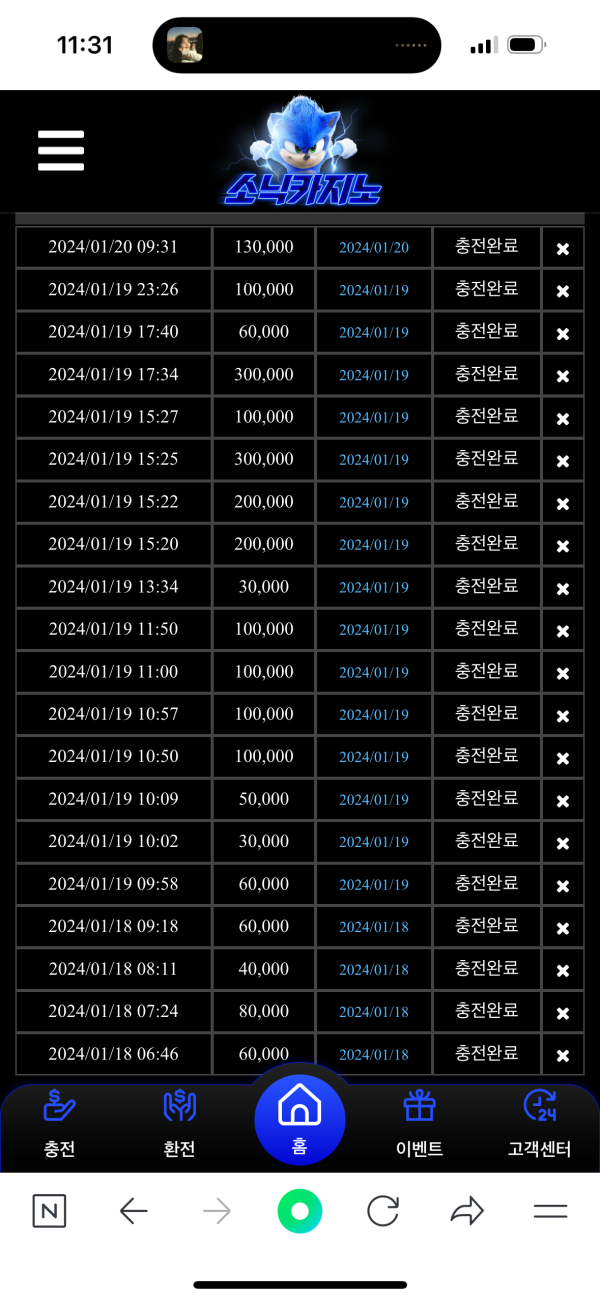Image resolution: width=600 pixels, height=1301 pixels.
Task: Delete the 2024/01/18 07:24 record
Action: 563,1013
